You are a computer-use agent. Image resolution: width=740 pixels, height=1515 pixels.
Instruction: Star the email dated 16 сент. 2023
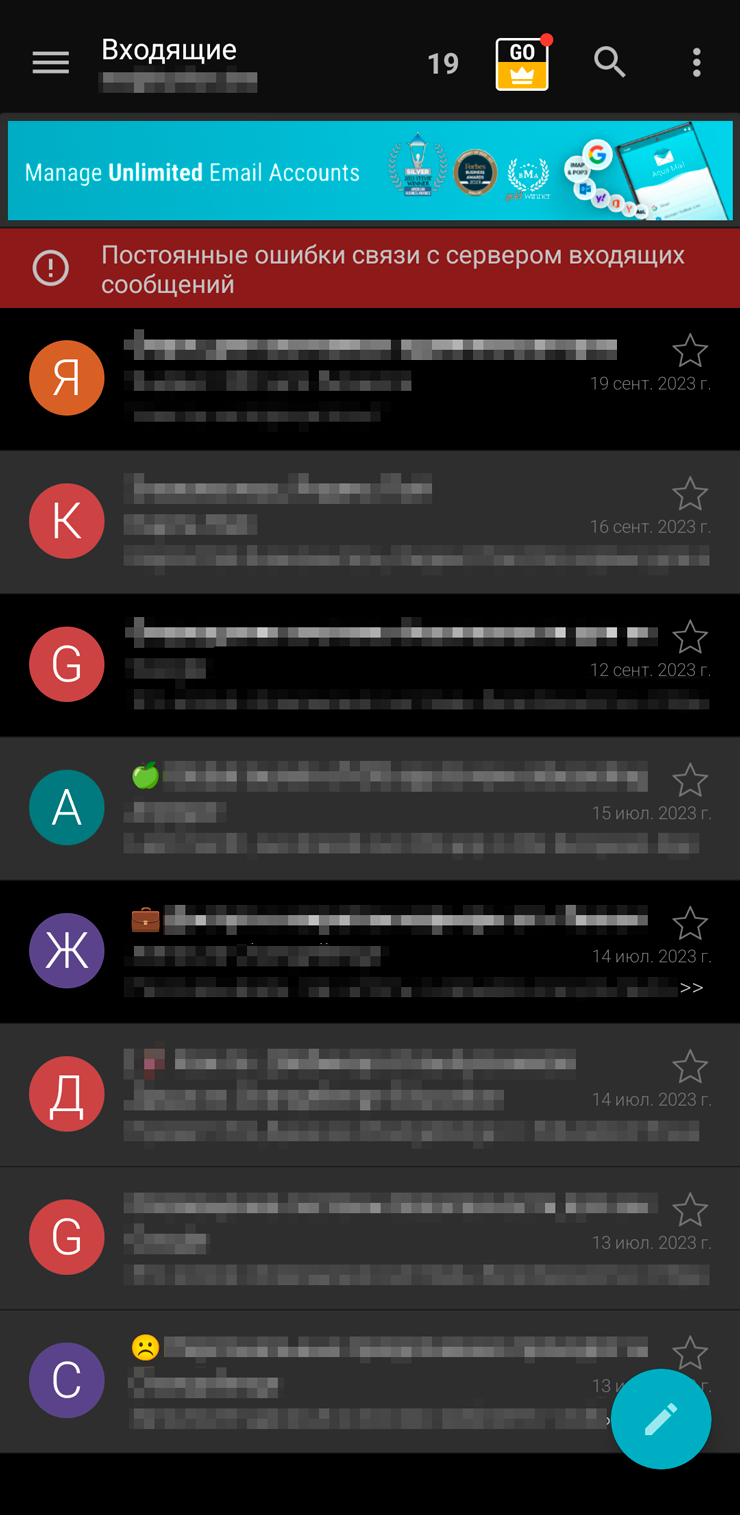click(689, 494)
